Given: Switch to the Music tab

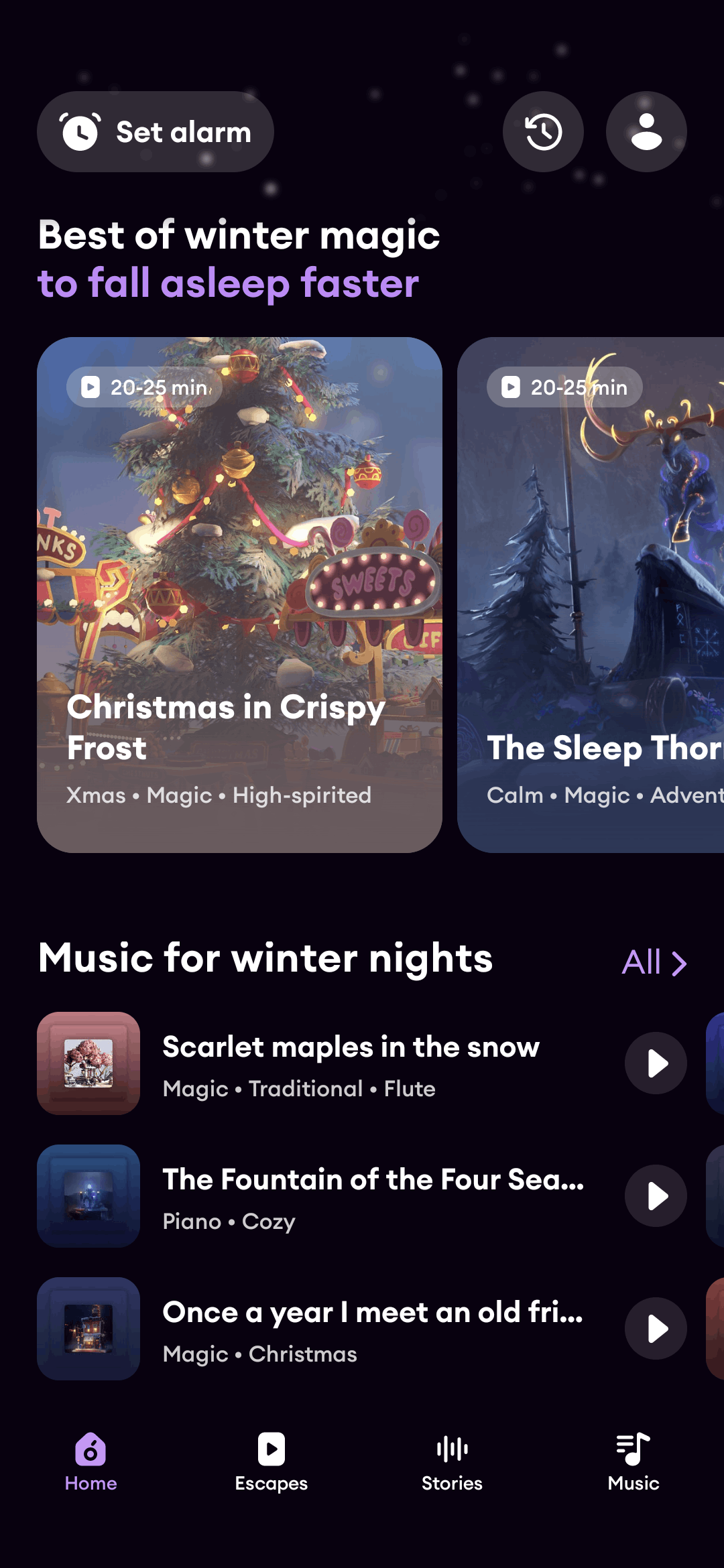Looking at the screenshot, I should click(633, 1462).
